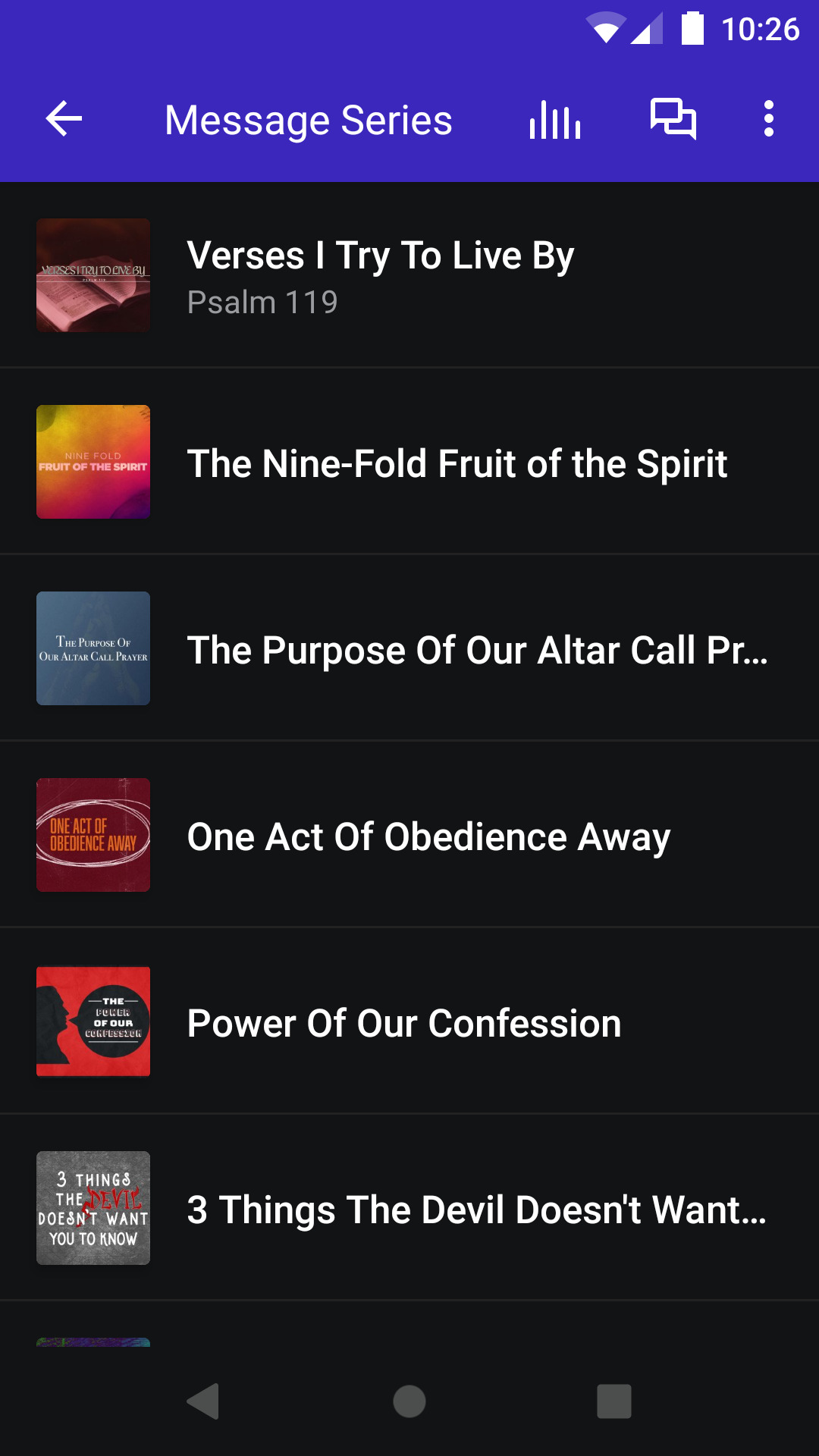Tap the Verses I Try To Live By thumbnail
Viewport: 819px width, 1456px height.
(x=93, y=275)
